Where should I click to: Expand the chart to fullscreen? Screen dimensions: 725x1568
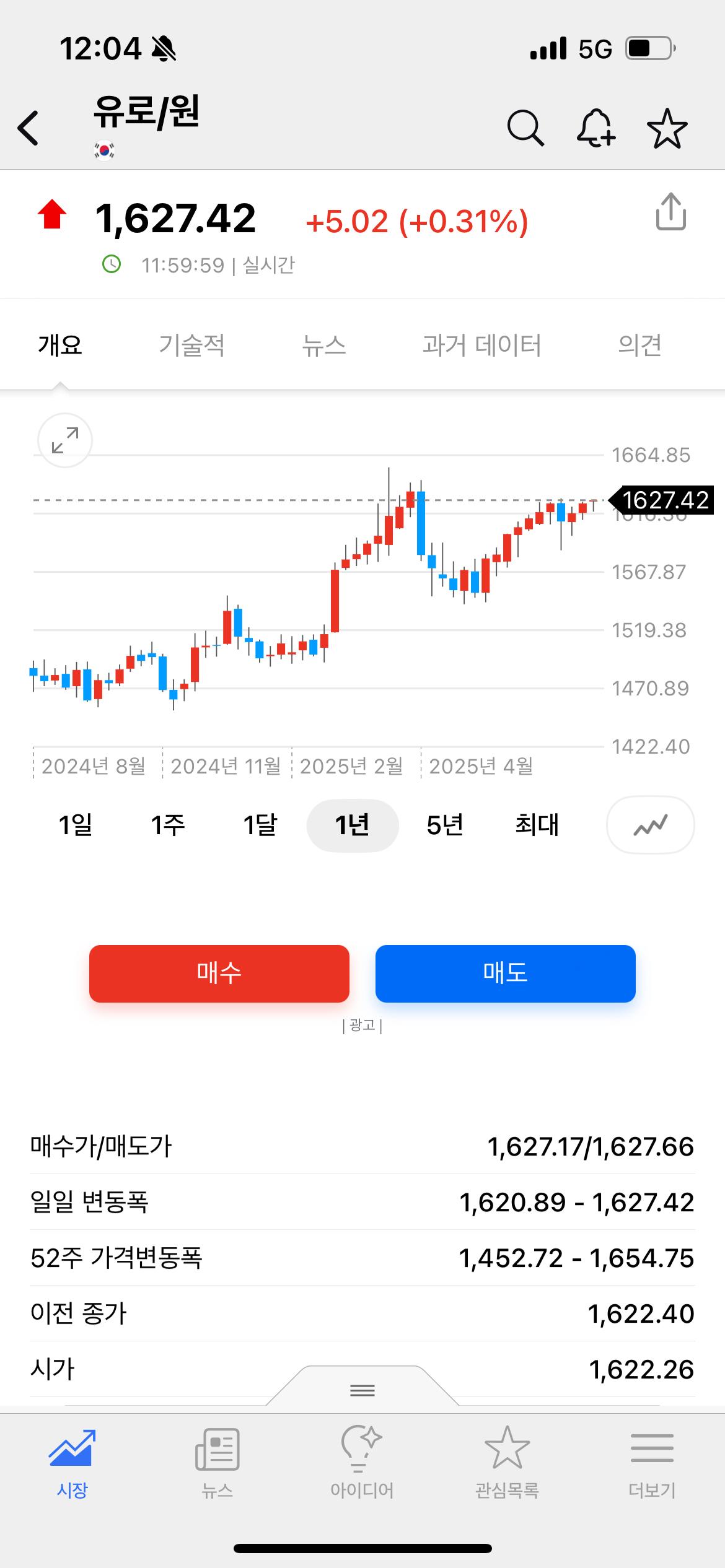tap(64, 440)
